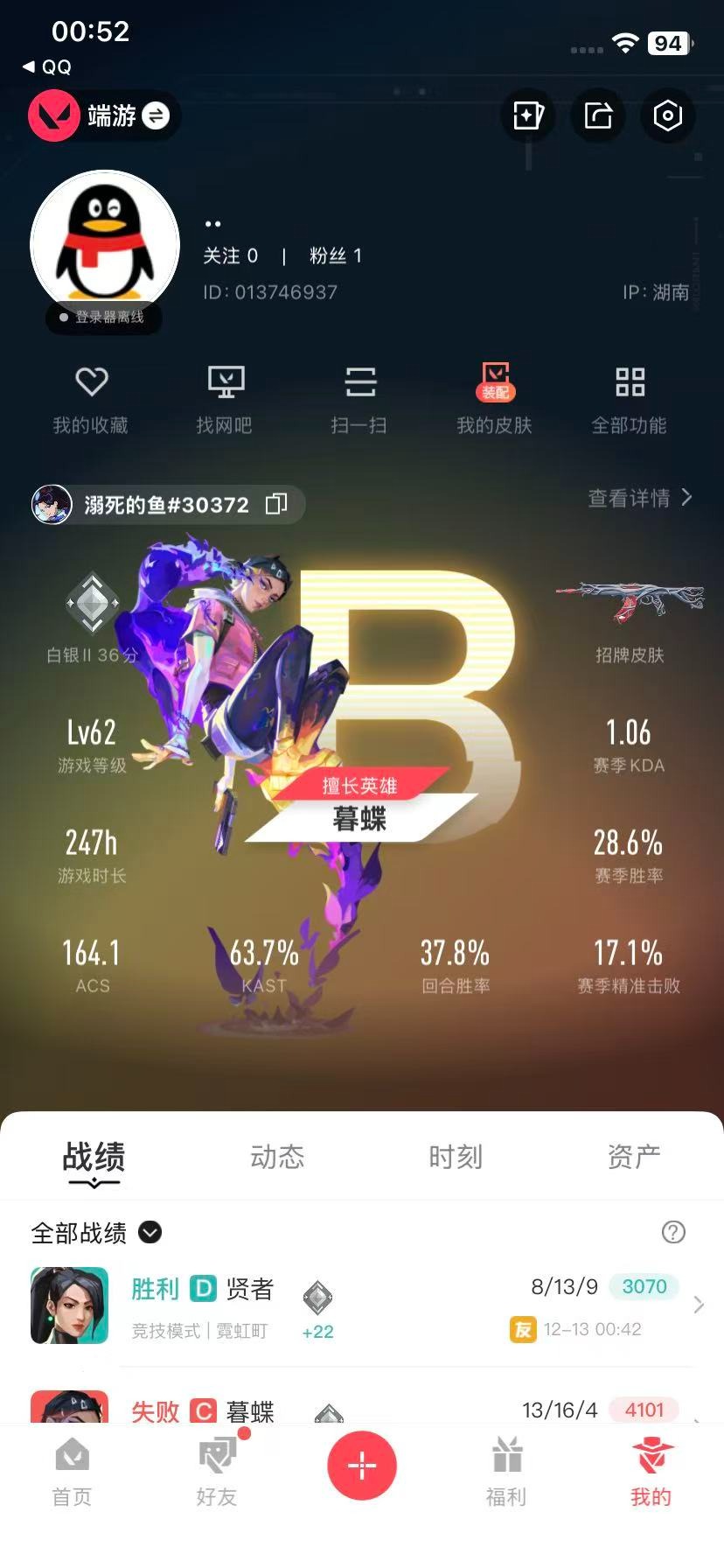Tap the red plus button
The width and height of the screenshot is (724, 1568).
click(x=362, y=1465)
